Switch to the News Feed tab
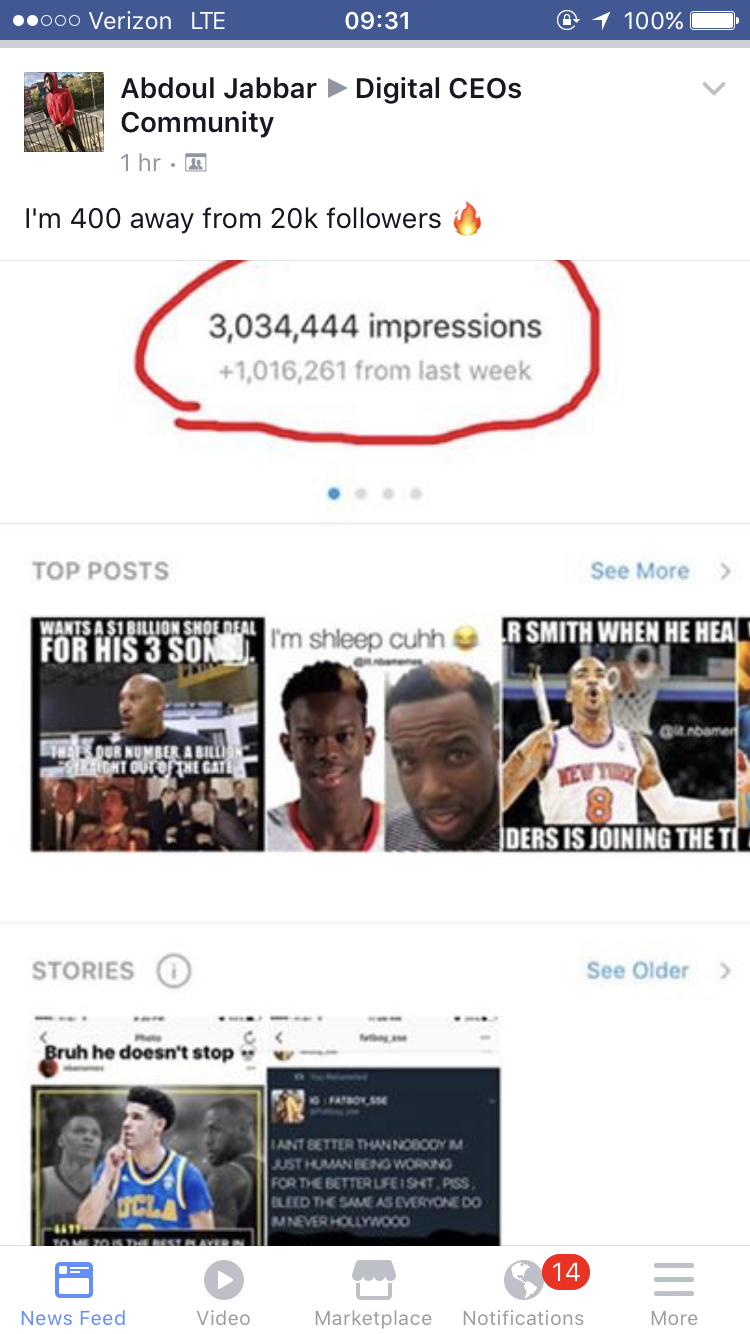750x1334 pixels. (x=74, y=1292)
